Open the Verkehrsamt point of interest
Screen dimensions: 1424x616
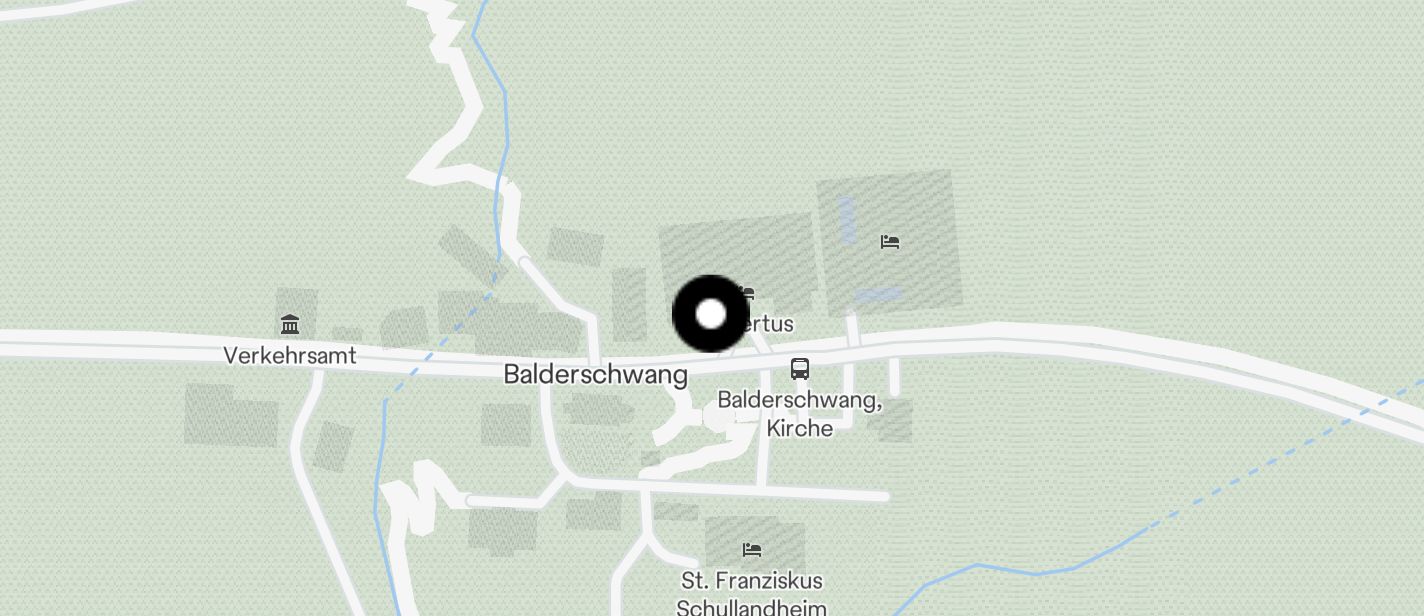[290, 325]
